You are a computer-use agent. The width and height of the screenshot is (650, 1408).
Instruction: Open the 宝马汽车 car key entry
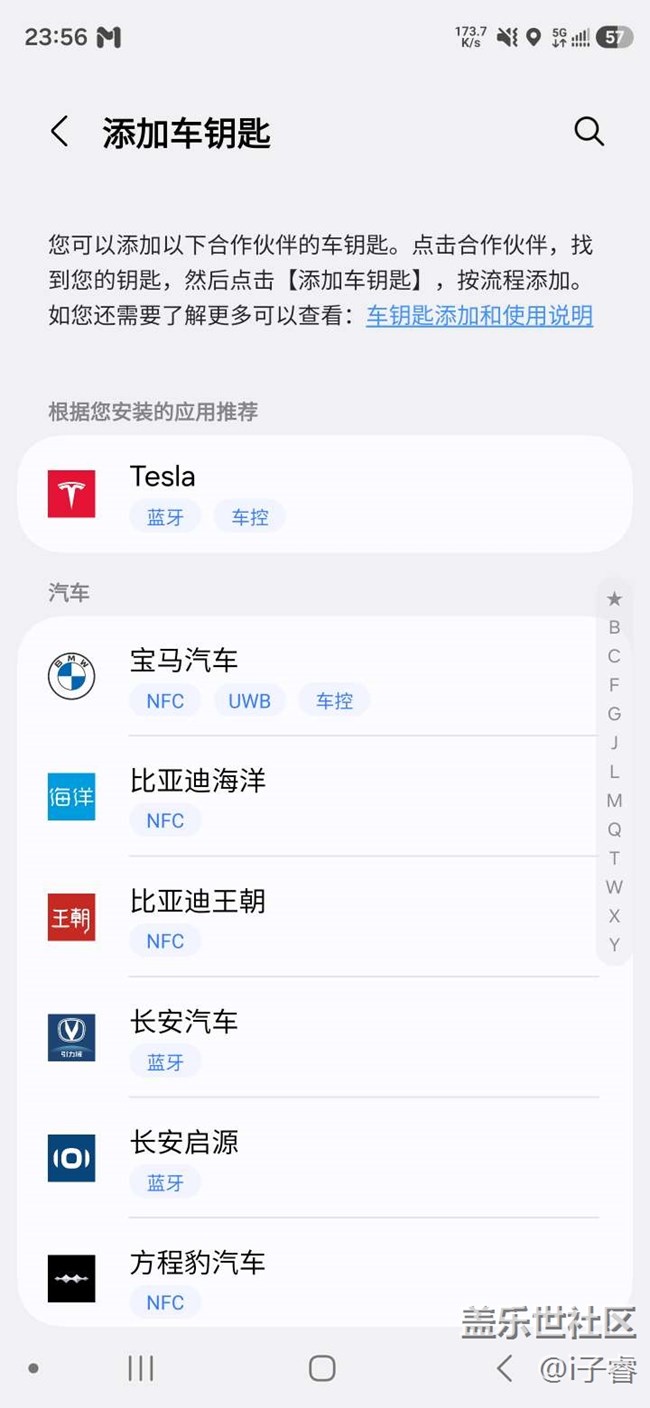click(325, 678)
